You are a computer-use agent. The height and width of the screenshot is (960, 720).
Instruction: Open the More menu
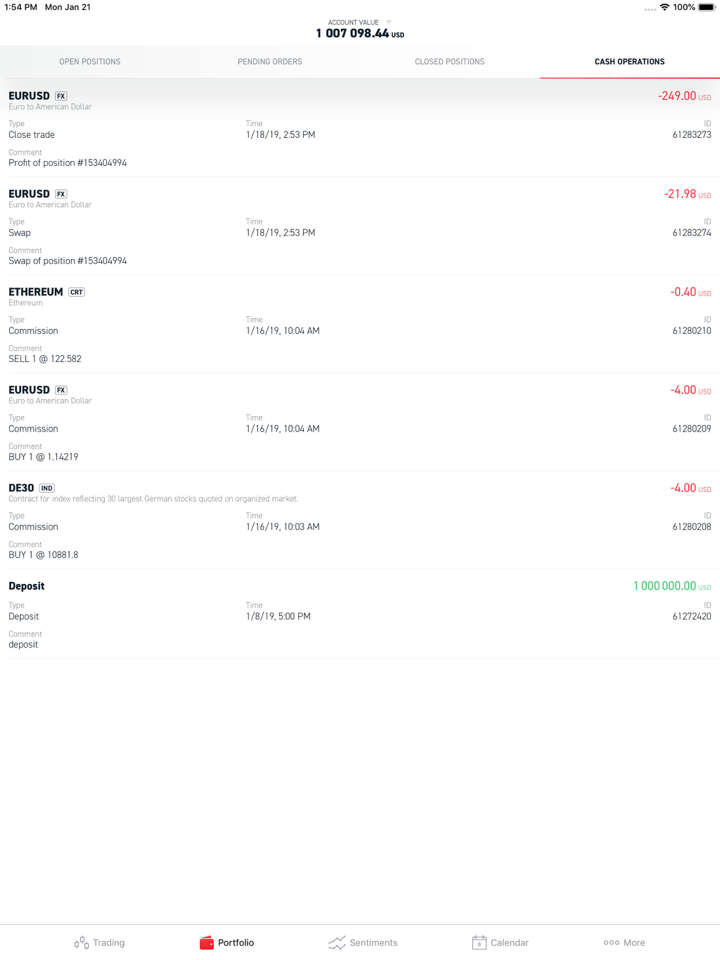pyautogui.click(x=624, y=942)
